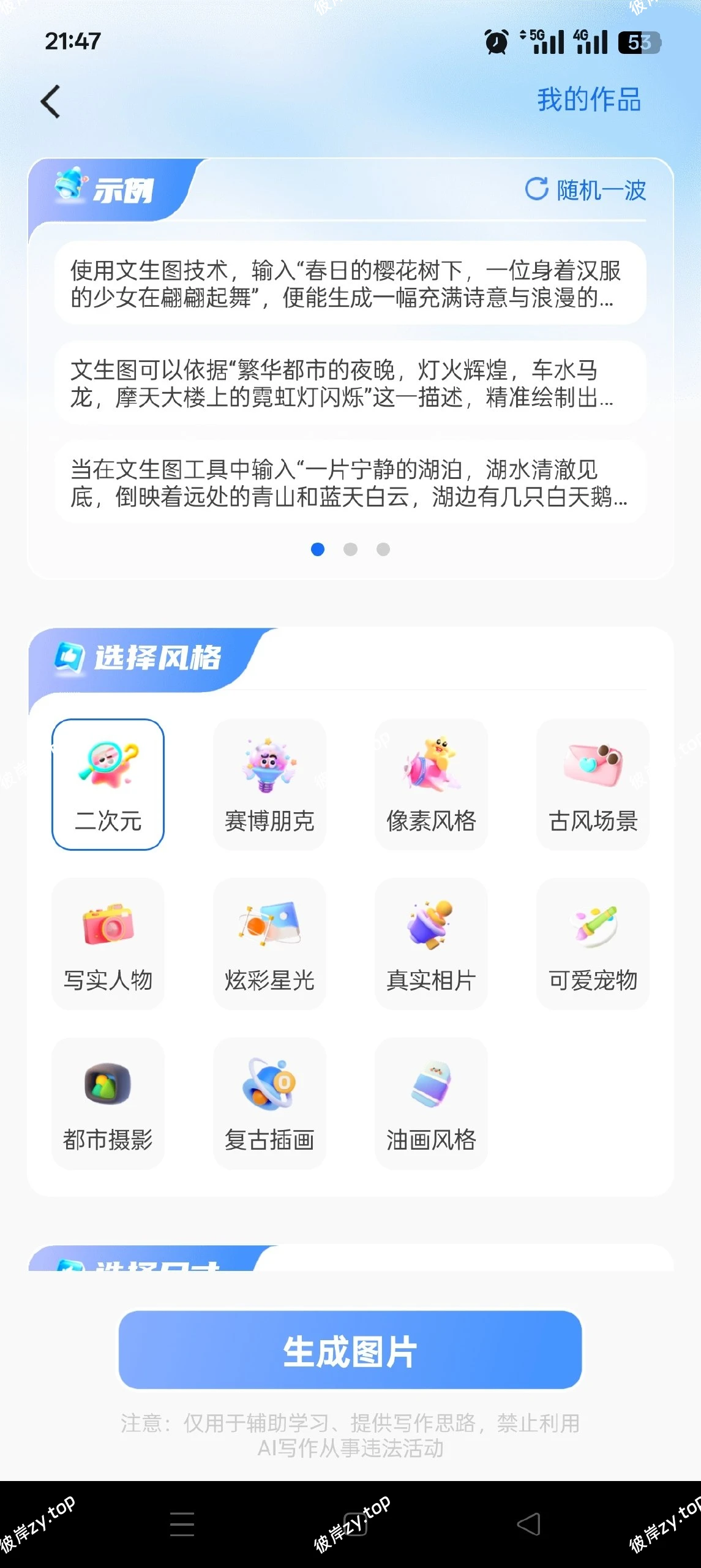Viewport: 701px width, 1568px height.
Task: Tap the back arrow at top left
Action: 51,101
